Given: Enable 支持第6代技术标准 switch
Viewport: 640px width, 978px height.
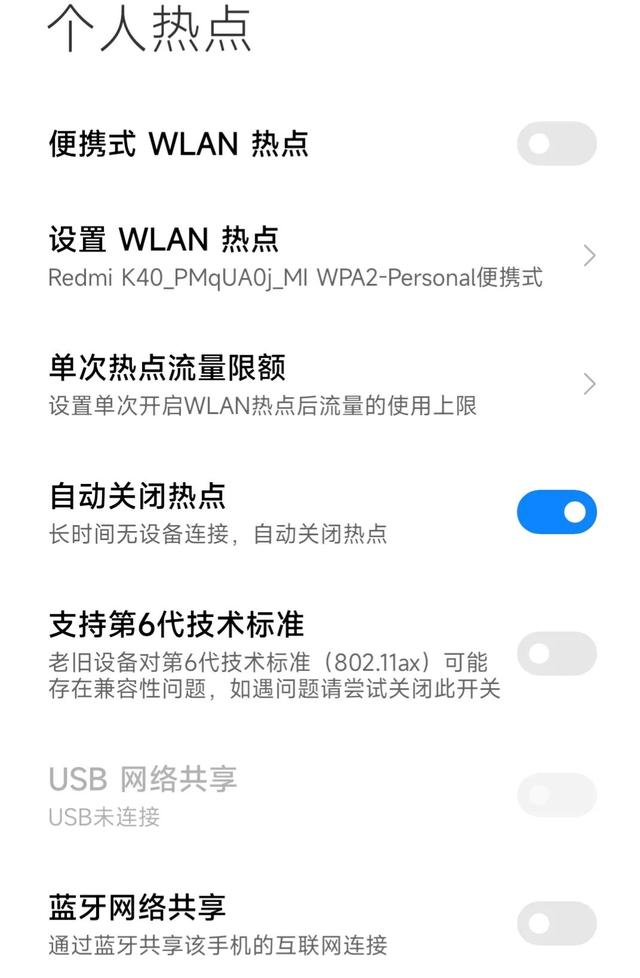Looking at the screenshot, I should click(556, 654).
